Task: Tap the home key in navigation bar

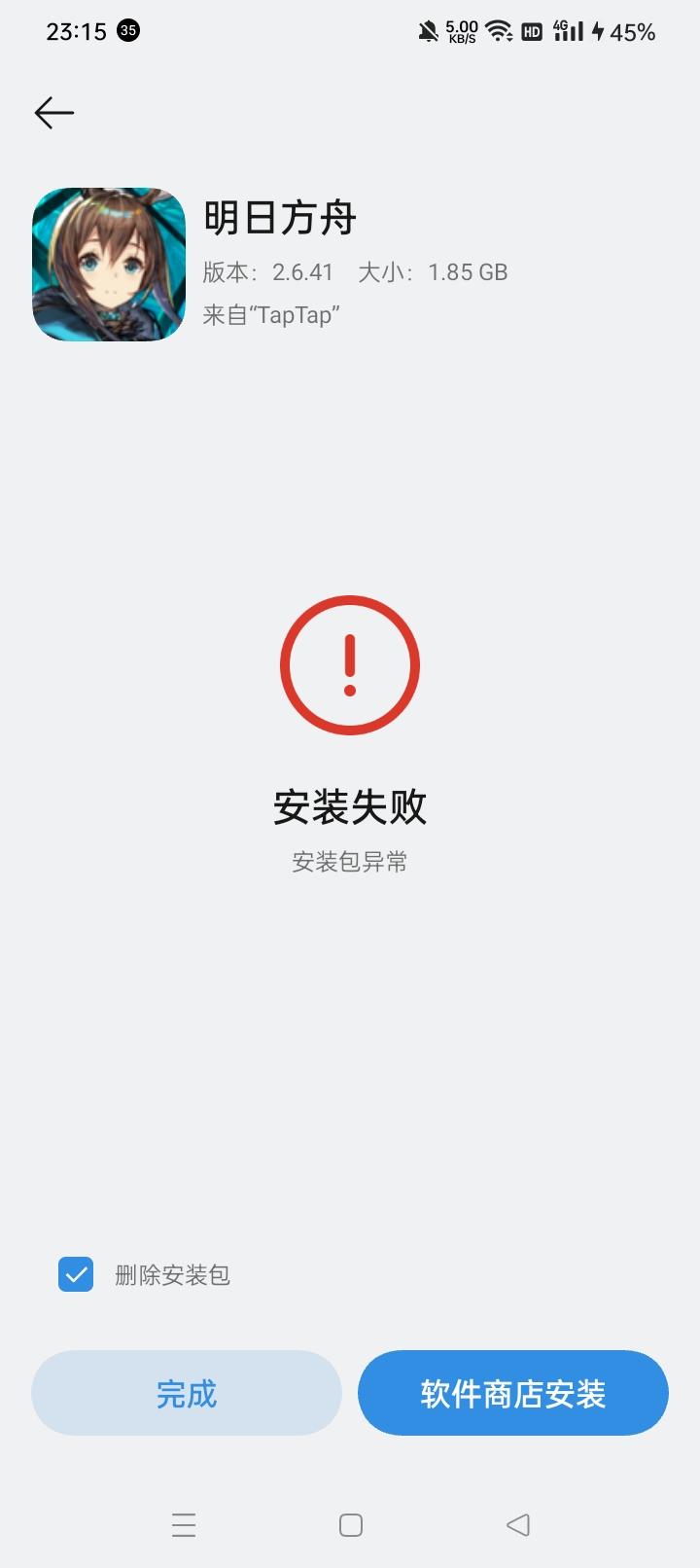Action: coord(350,1524)
